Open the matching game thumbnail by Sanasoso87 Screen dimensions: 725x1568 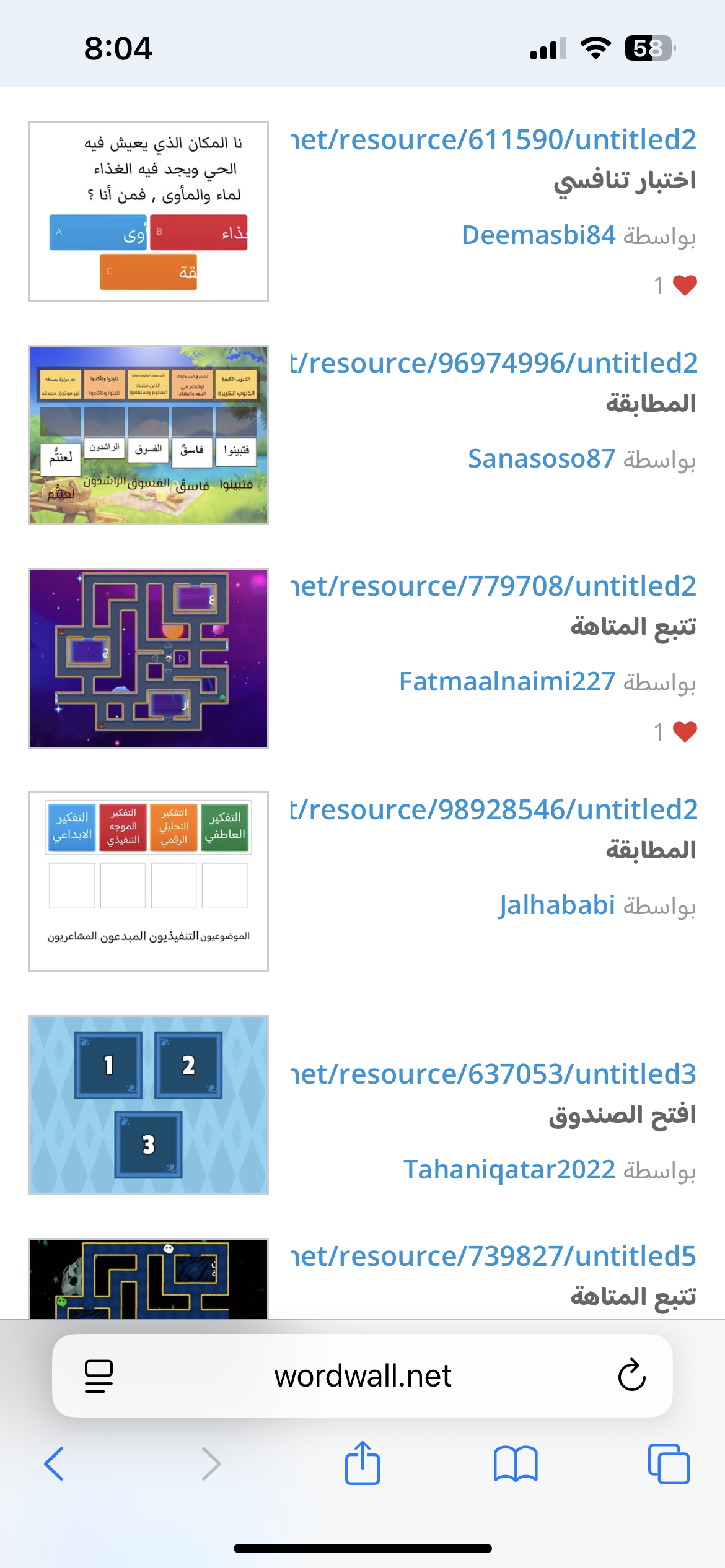click(x=148, y=435)
